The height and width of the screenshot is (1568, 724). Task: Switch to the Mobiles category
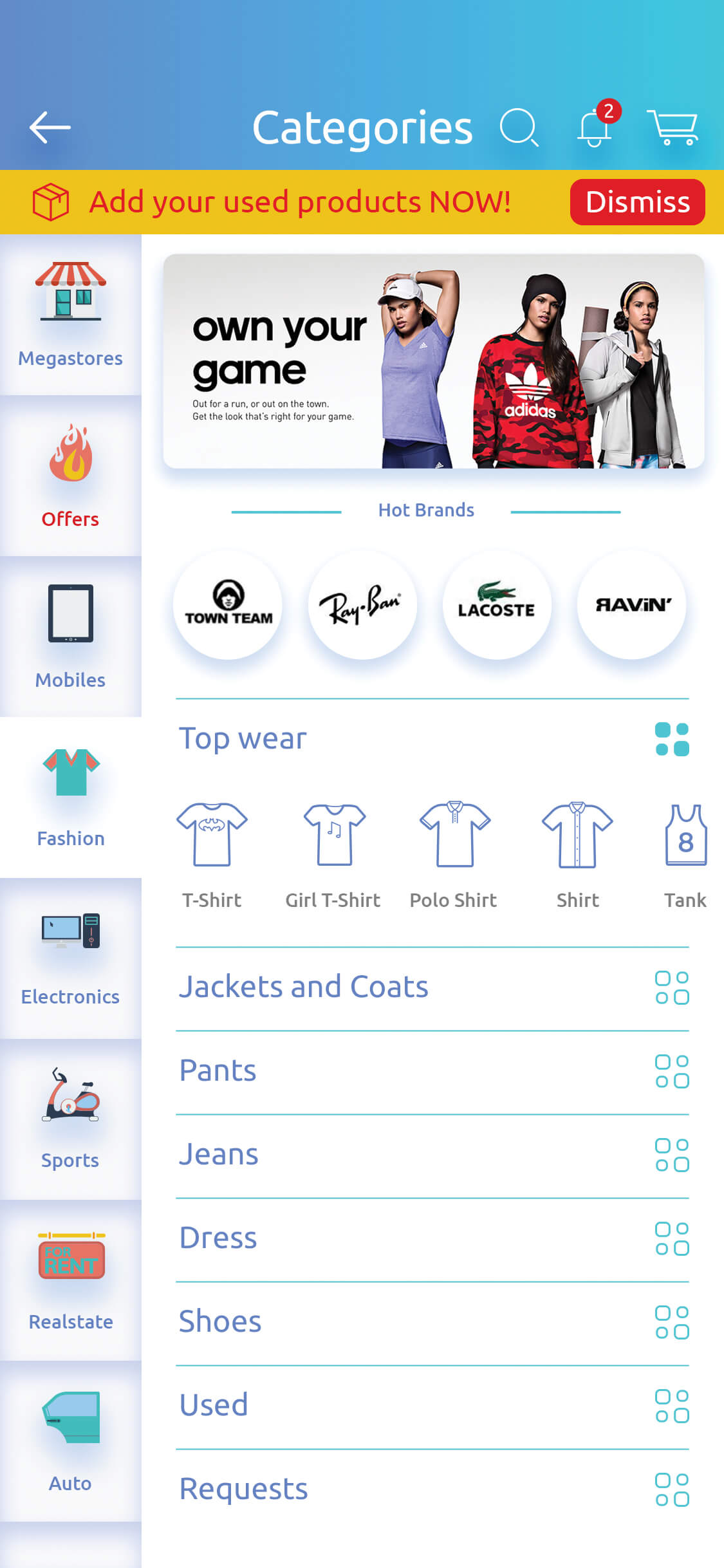point(71,637)
